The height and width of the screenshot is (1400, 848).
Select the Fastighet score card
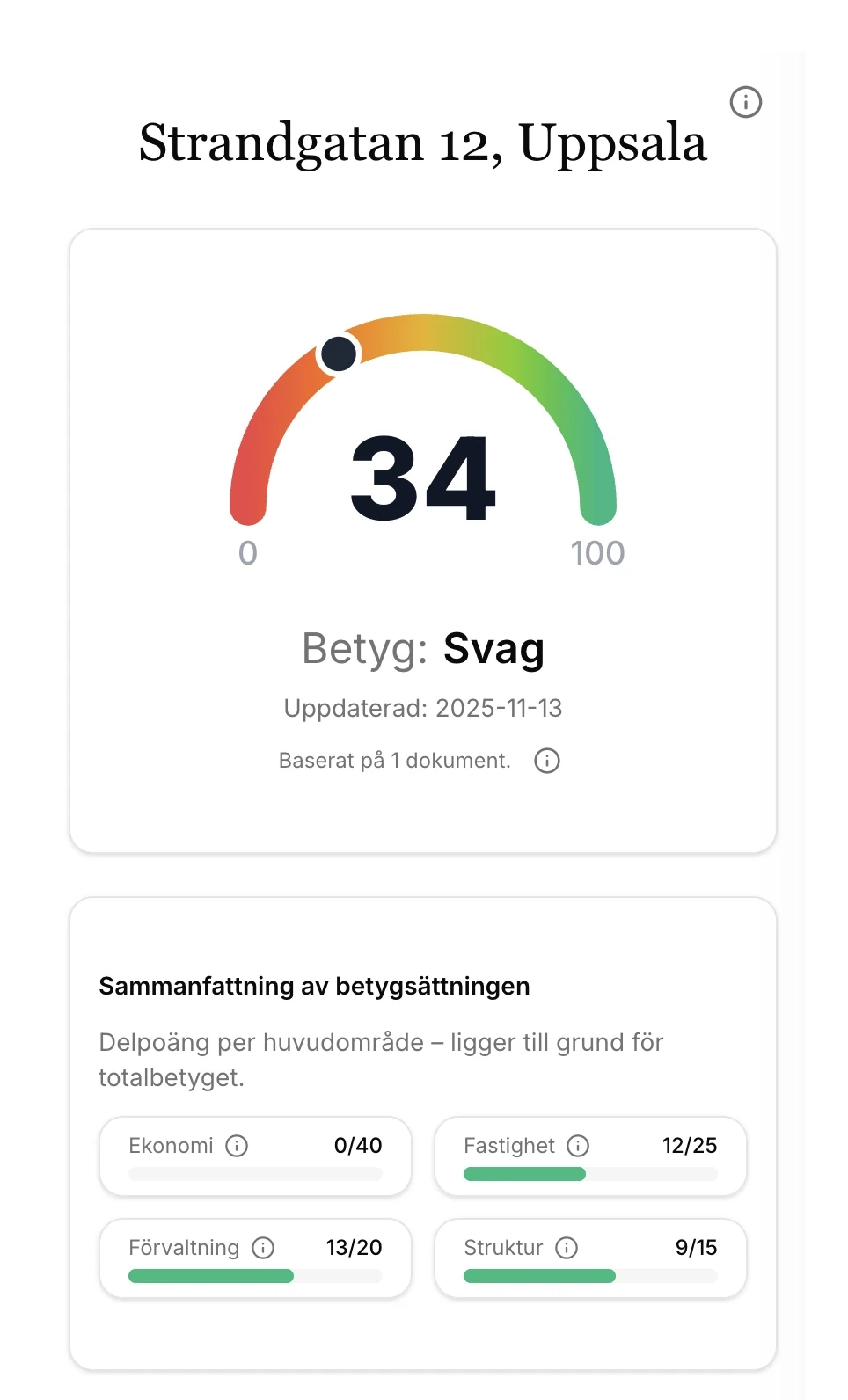coord(589,1156)
